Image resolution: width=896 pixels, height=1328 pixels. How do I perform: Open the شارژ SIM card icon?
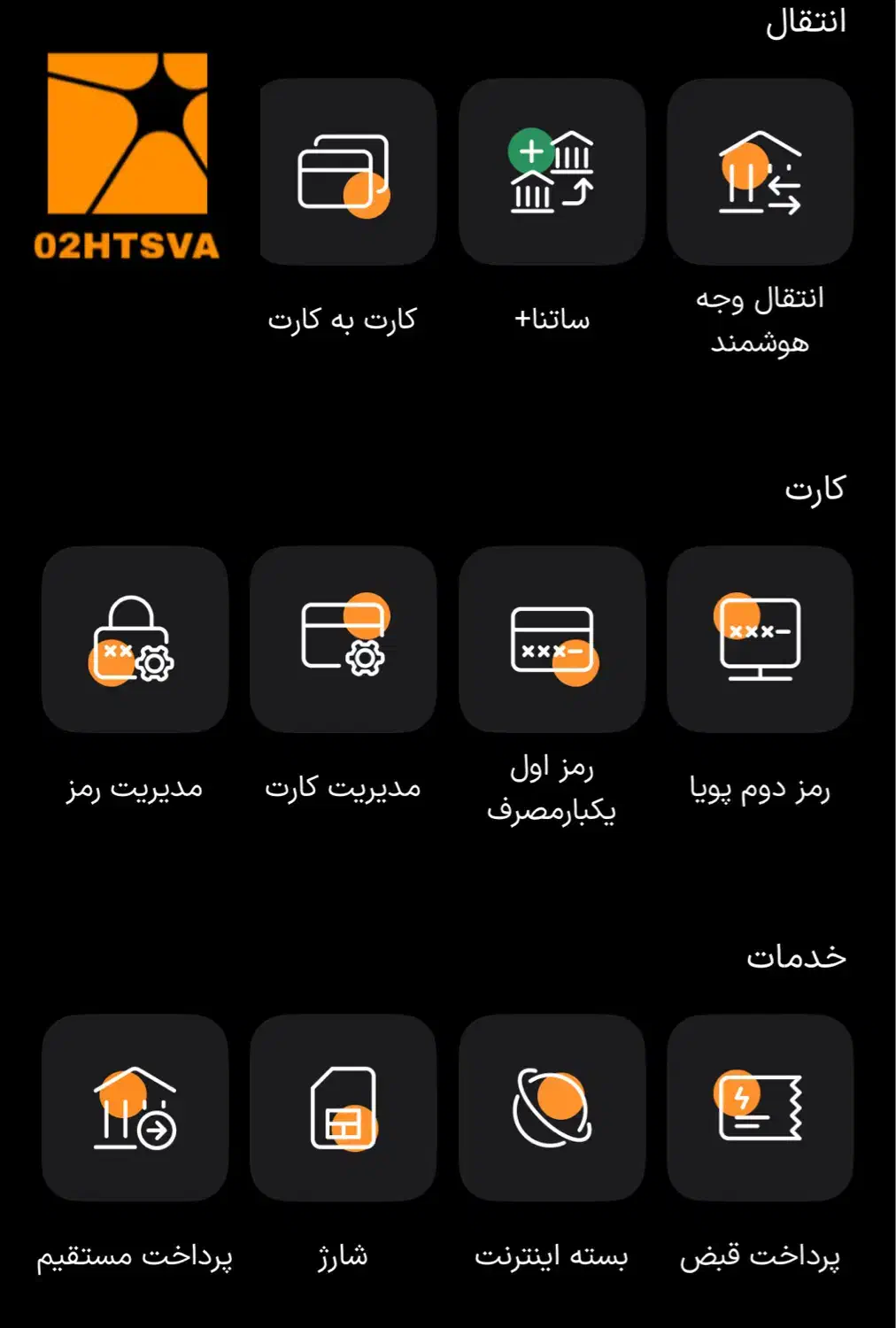(343, 1114)
